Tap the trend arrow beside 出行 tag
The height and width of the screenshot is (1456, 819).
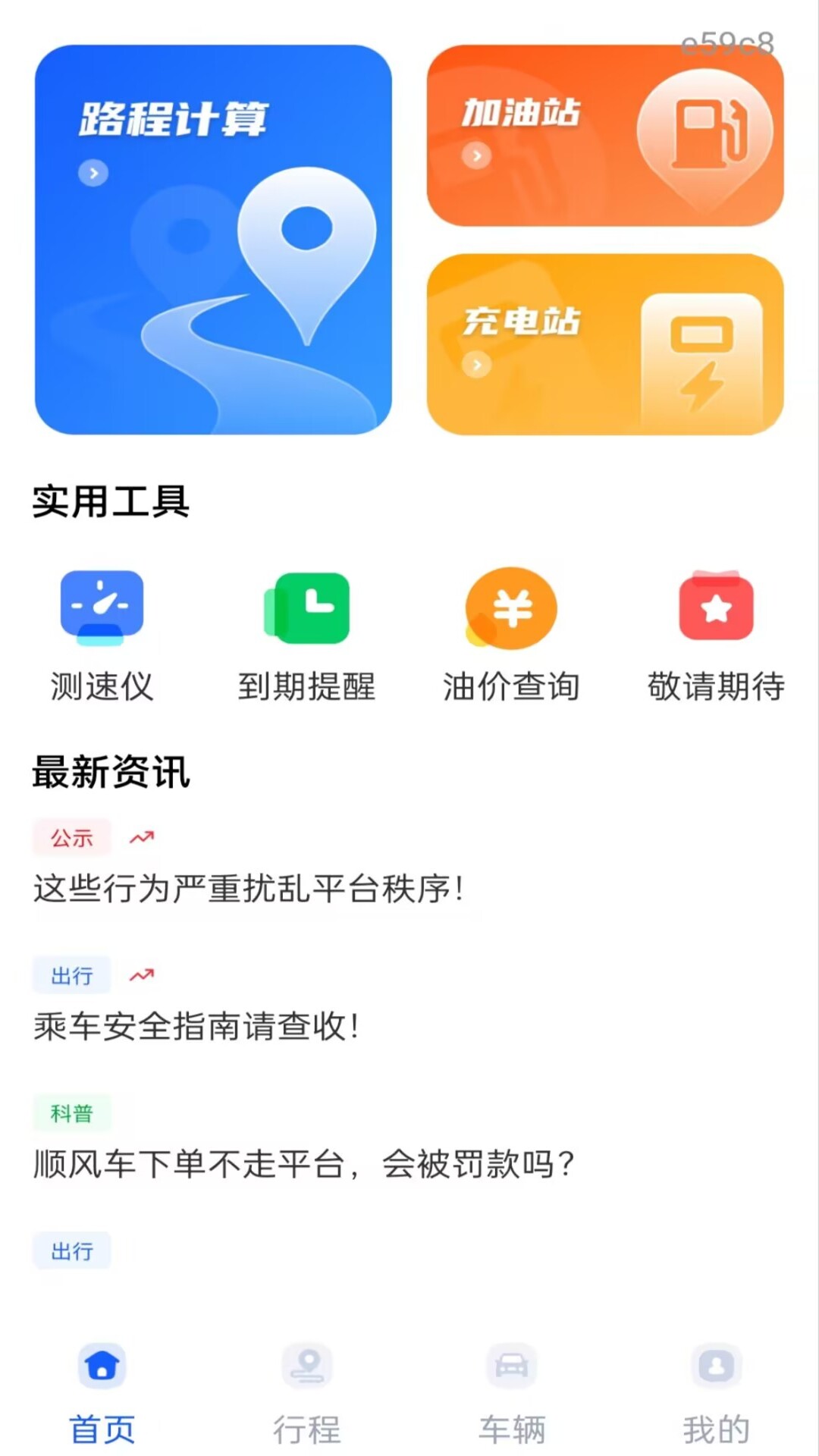(x=141, y=973)
